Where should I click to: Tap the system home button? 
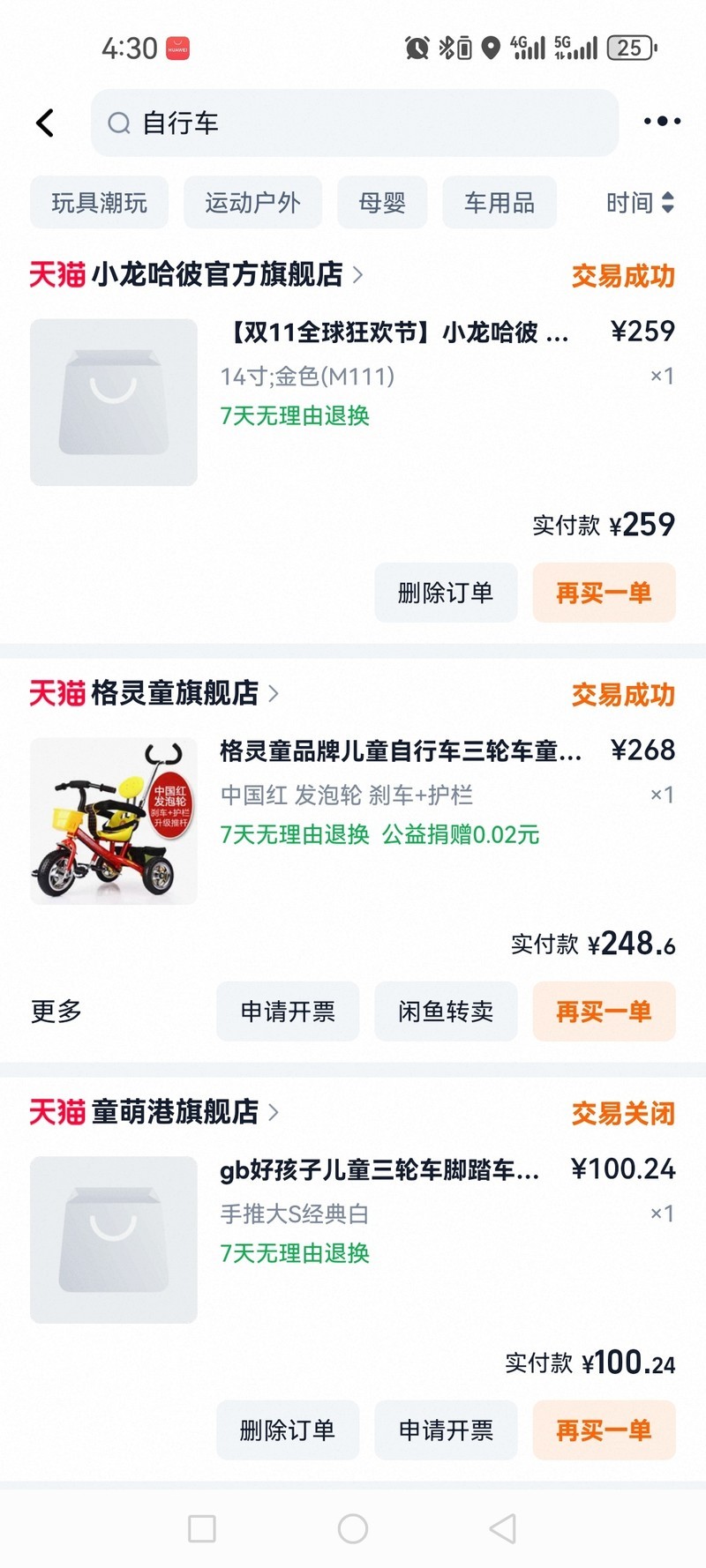pyautogui.click(x=353, y=1528)
